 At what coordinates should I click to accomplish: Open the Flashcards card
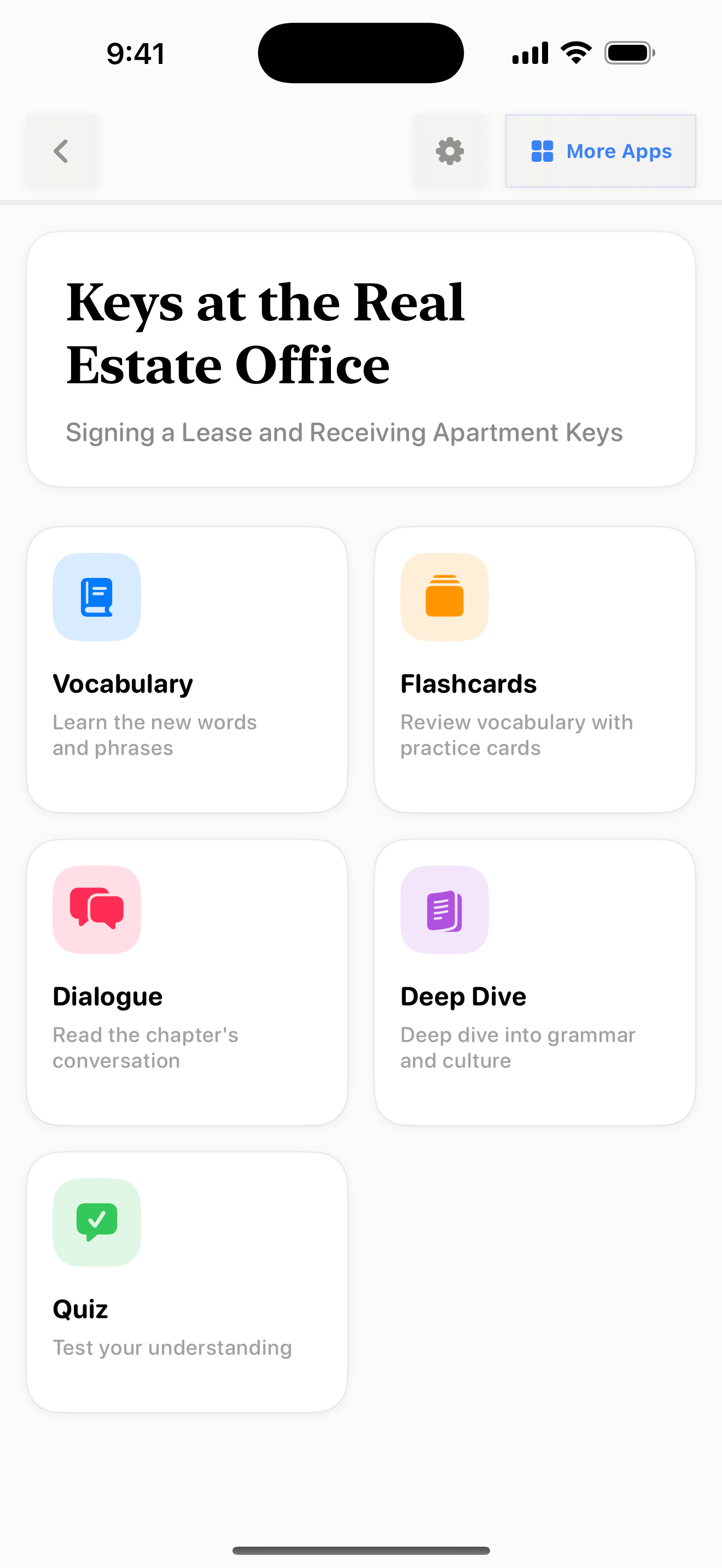coord(534,670)
